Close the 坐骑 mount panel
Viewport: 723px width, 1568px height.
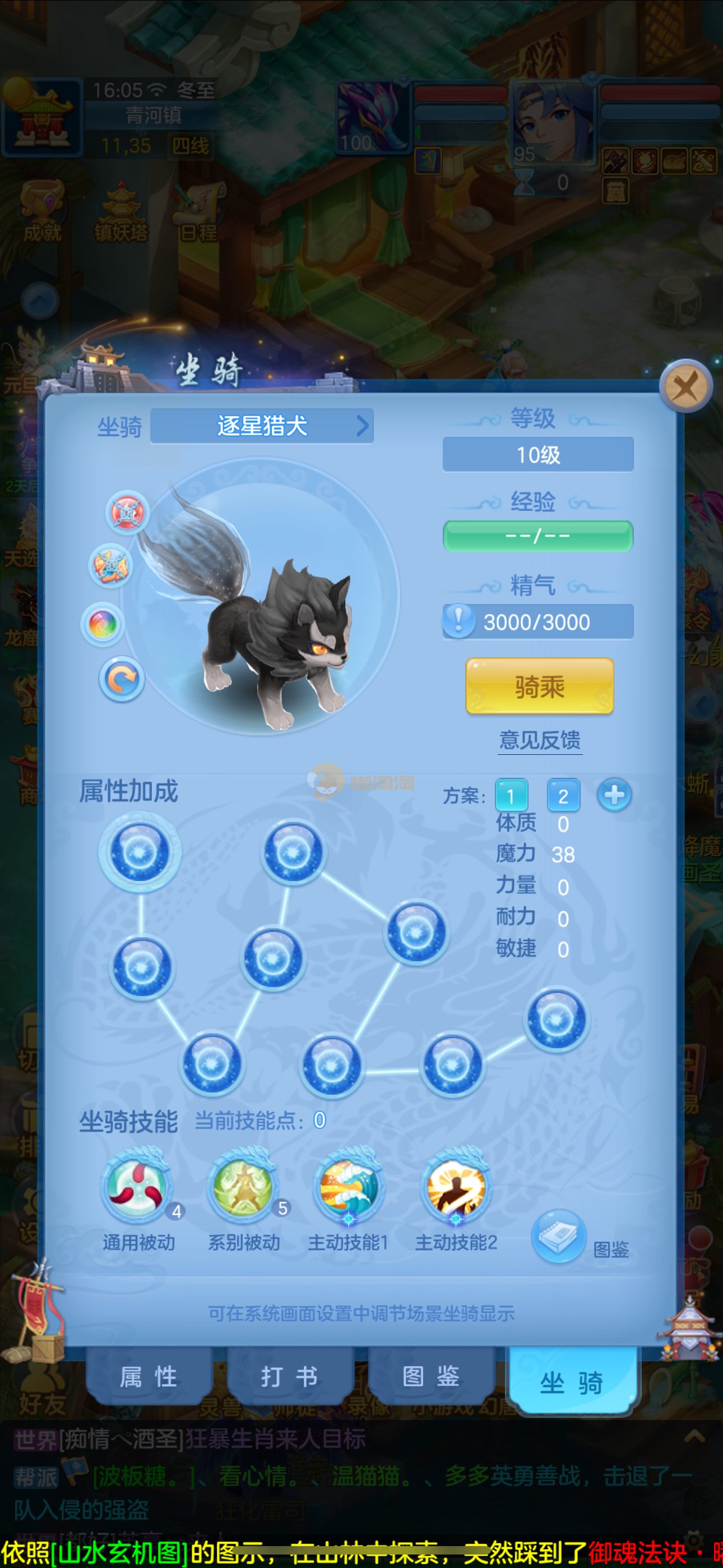tap(685, 386)
